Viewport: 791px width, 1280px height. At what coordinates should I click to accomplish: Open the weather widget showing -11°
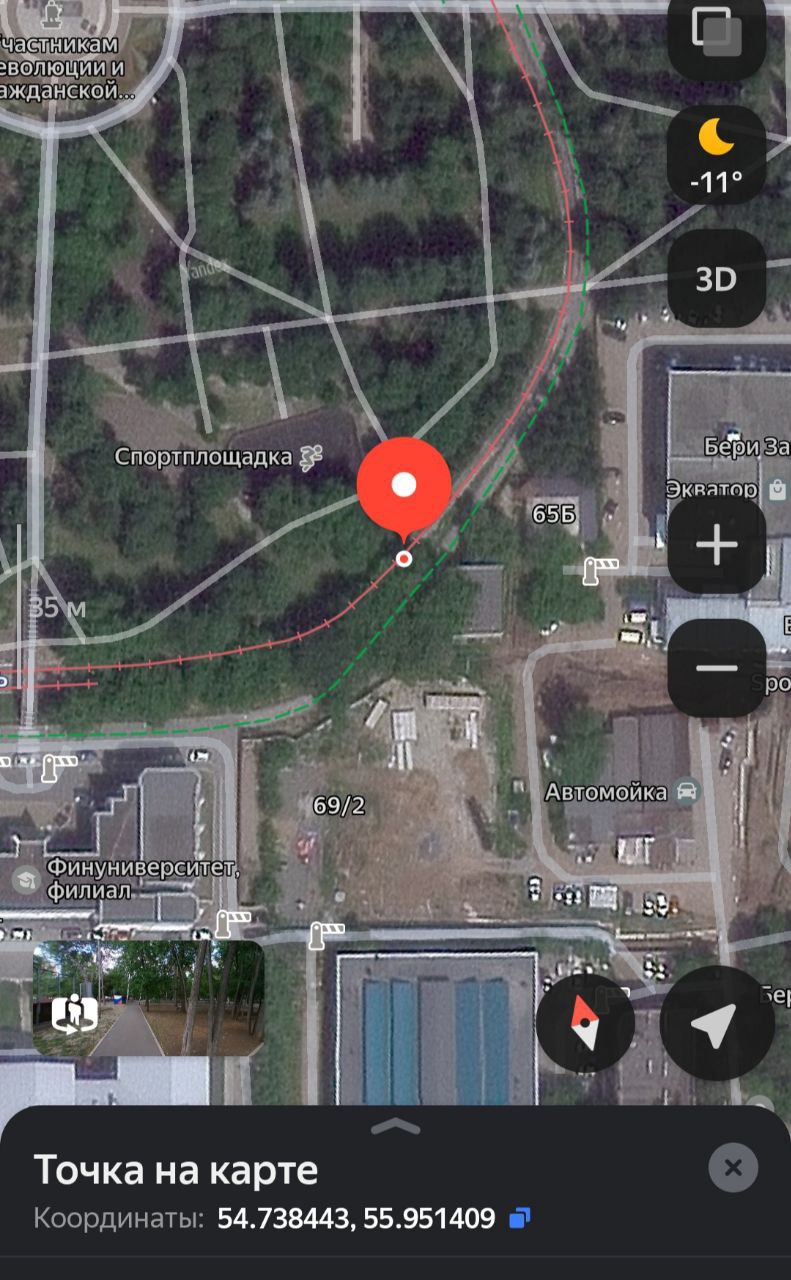point(716,155)
